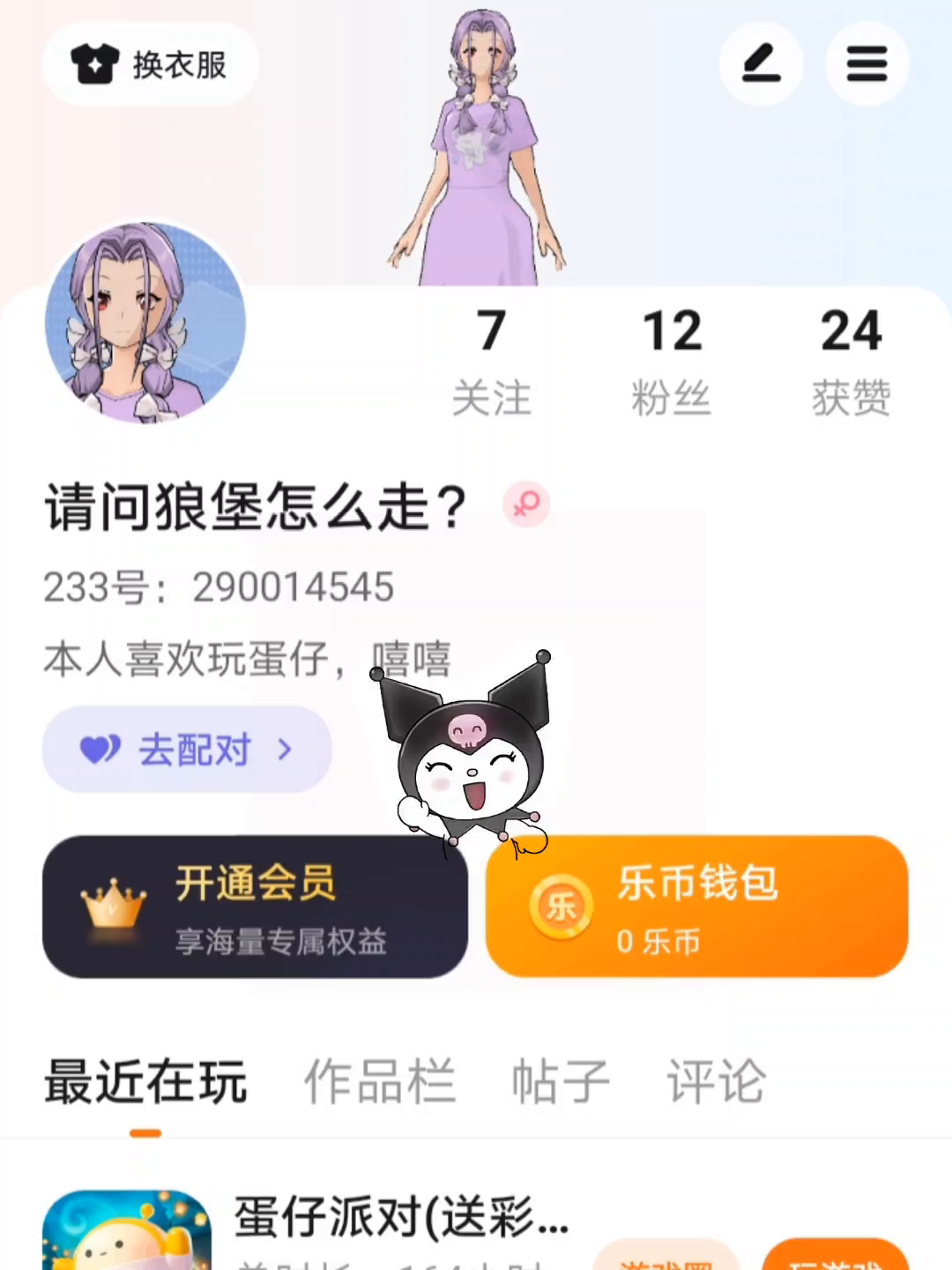Image resolution: width=952 pixels, height=1270 pixels.
Task: Switch to the 帖子 tab
Action: click(561, 1082)
